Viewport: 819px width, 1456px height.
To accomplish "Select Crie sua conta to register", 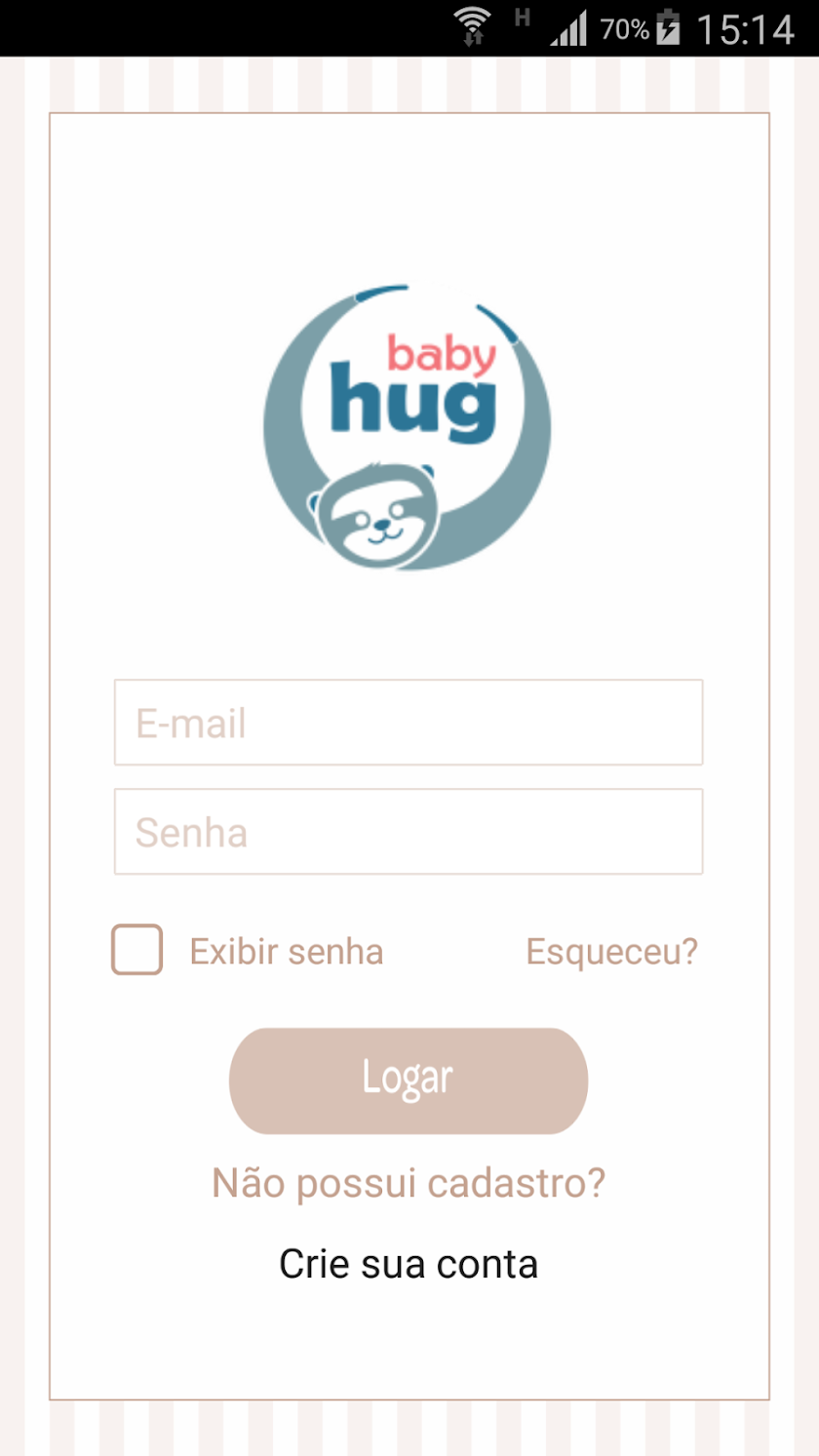I will click(x=409, y=1264).
